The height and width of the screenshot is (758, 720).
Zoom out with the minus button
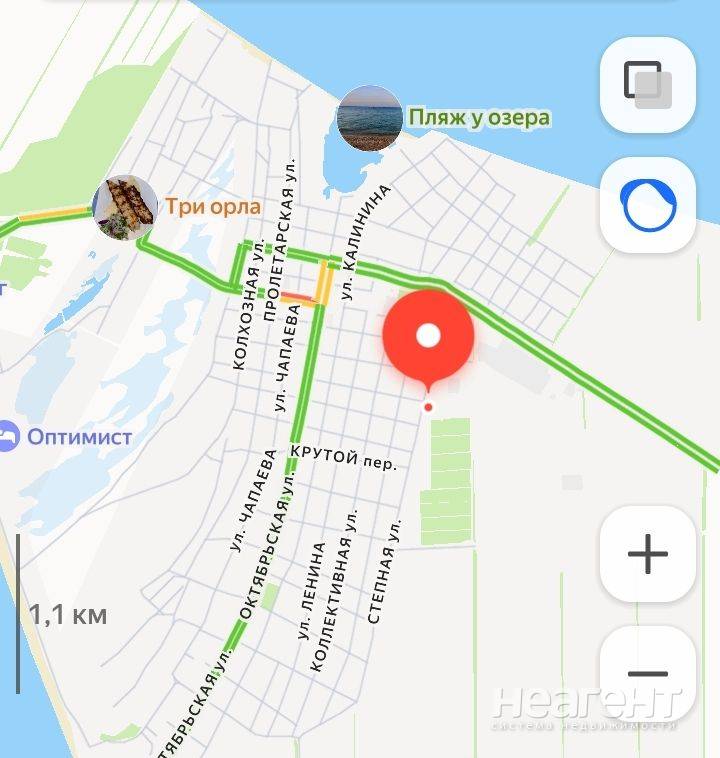(x=647, y=674)
